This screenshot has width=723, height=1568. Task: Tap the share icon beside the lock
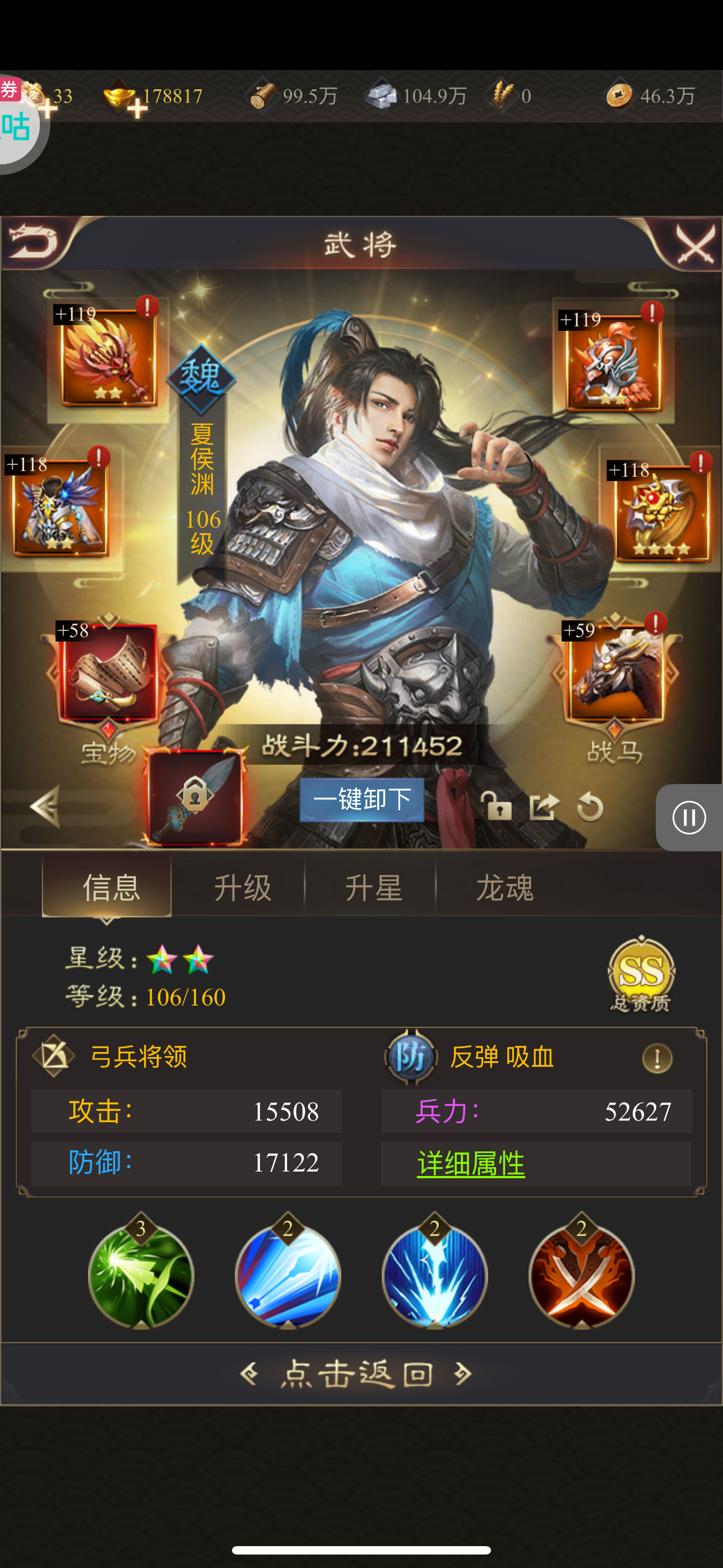(543, 807)
